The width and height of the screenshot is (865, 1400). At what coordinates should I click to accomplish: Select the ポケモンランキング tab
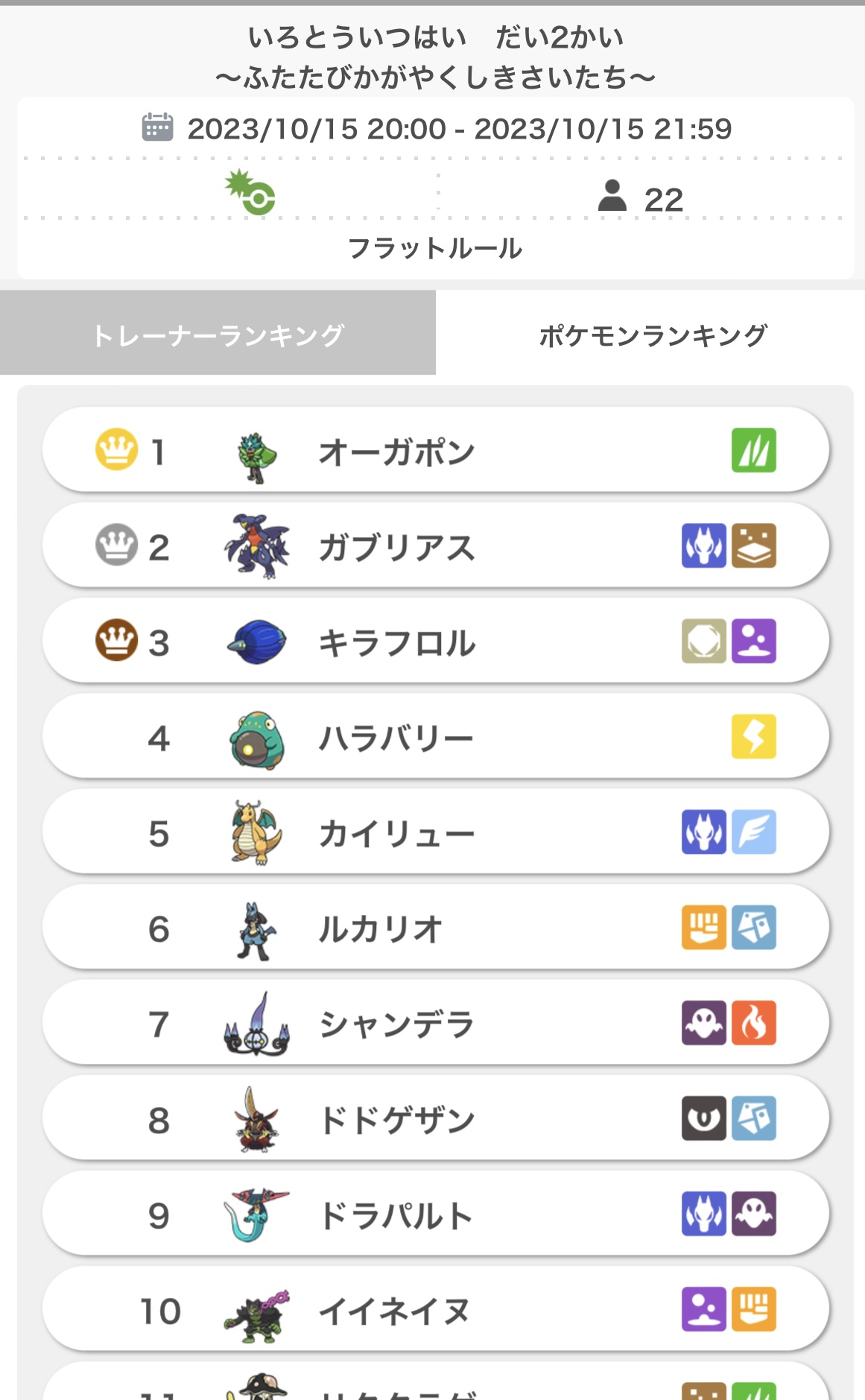click(x=652, y=335)
